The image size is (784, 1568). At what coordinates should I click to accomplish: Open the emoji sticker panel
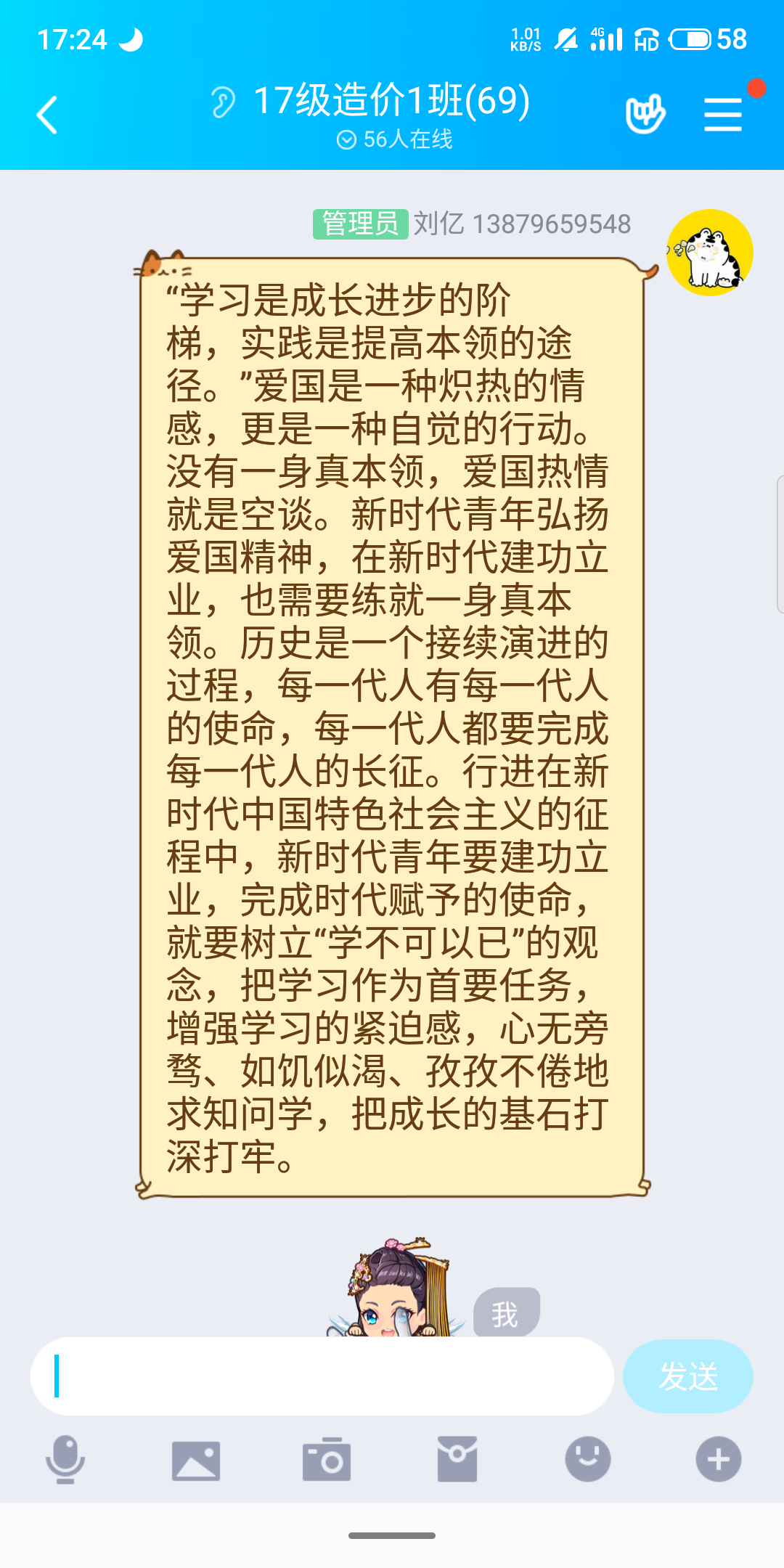[x=588, y=1459]
